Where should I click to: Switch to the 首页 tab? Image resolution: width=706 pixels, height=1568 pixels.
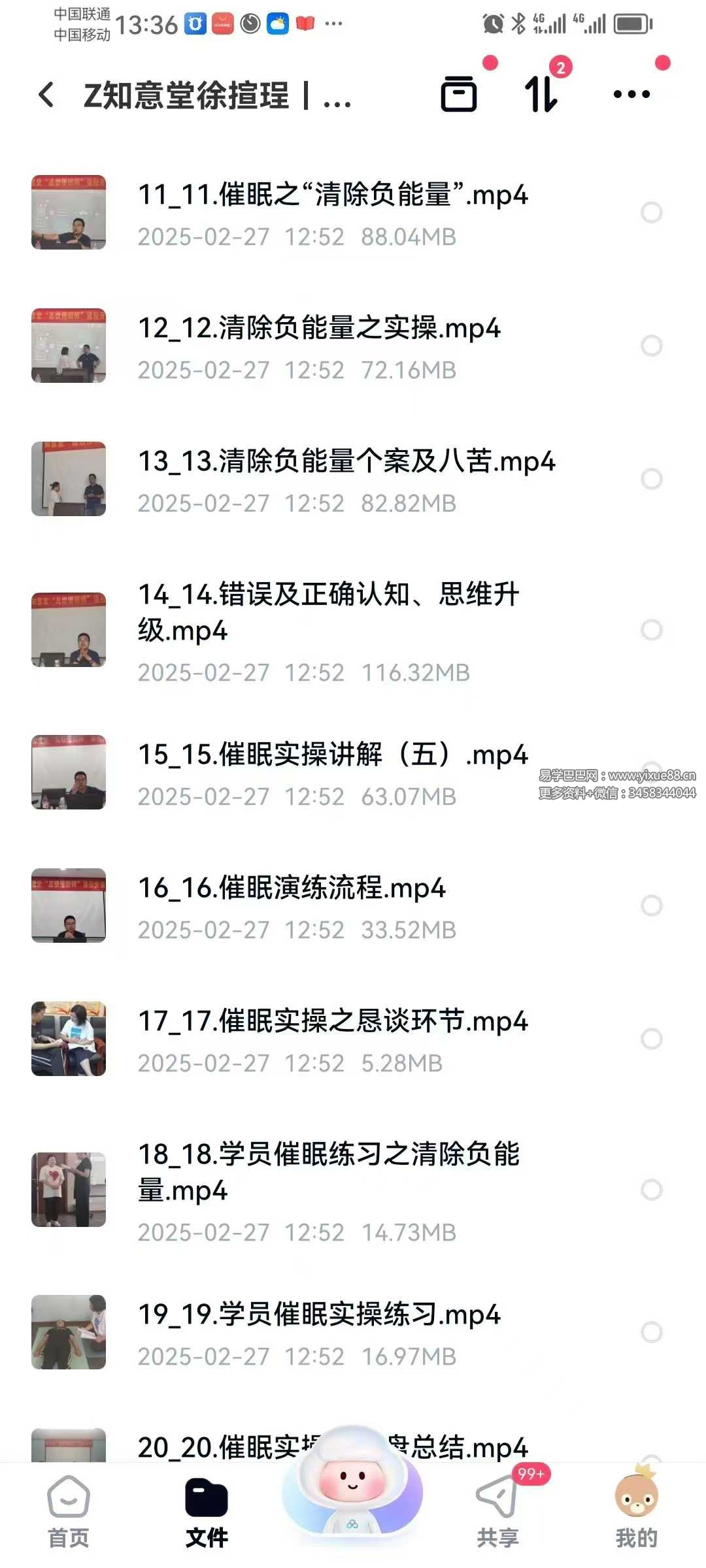pos(69,1511)
